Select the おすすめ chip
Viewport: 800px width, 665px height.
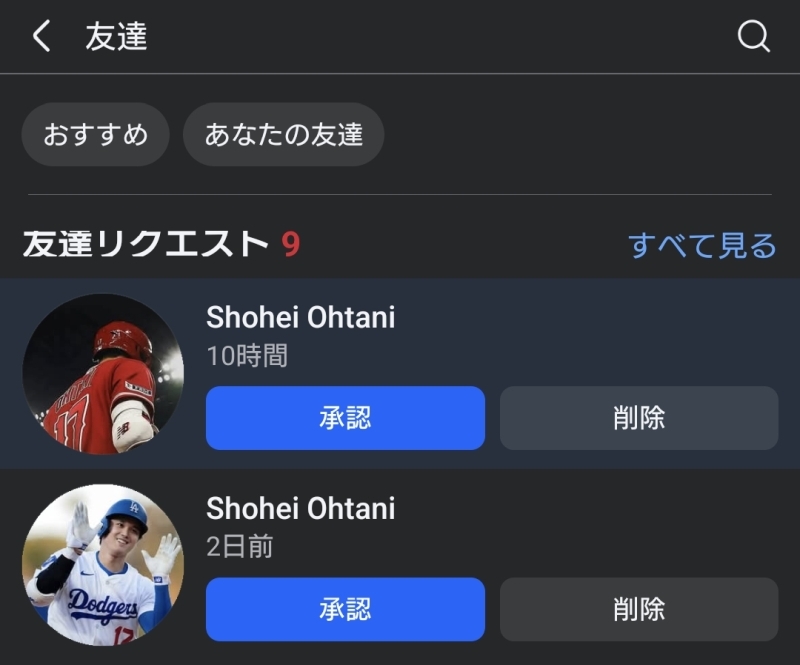pos(95,134)
